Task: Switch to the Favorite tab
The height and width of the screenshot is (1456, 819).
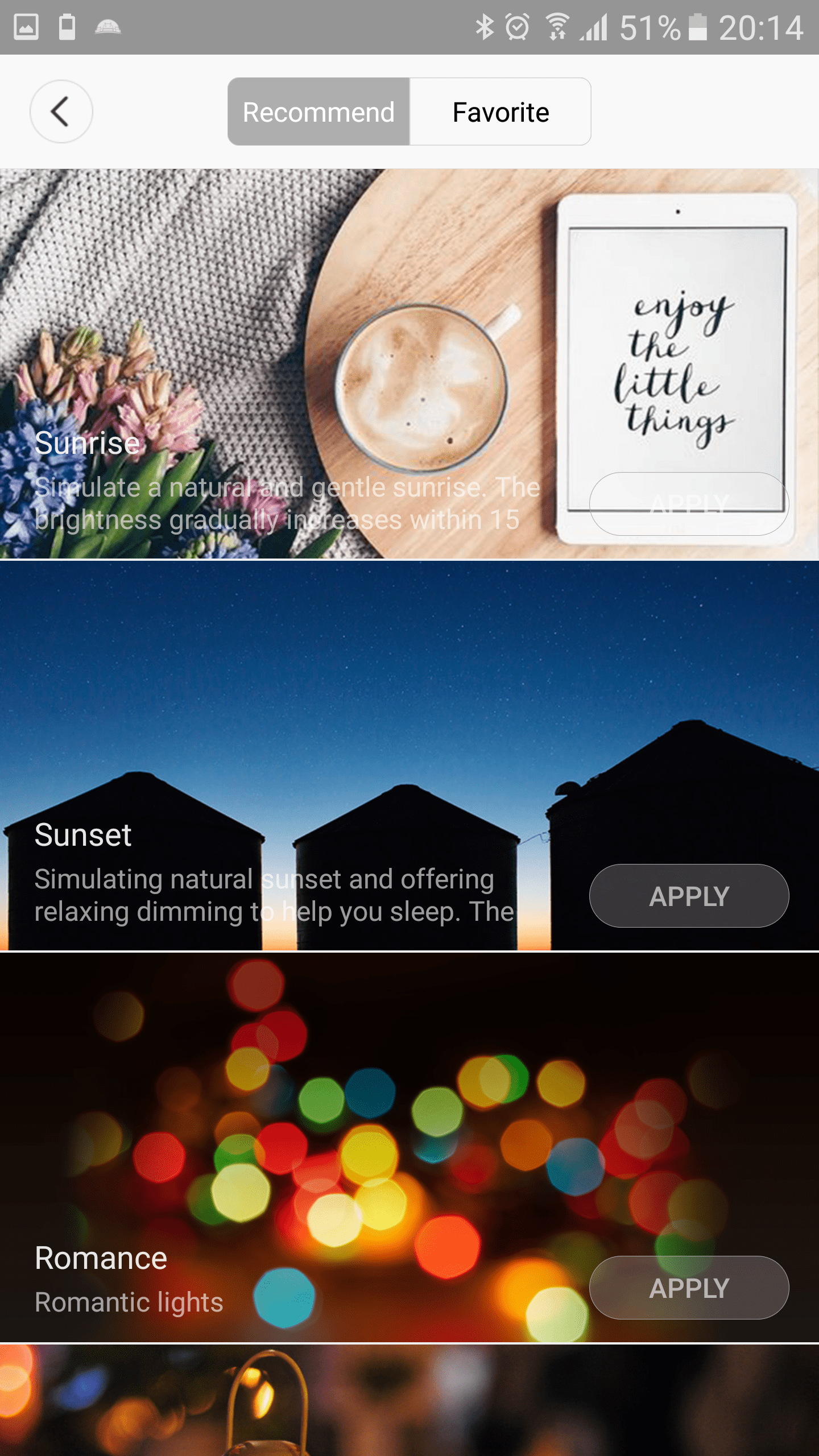Action: pos(500,111)
